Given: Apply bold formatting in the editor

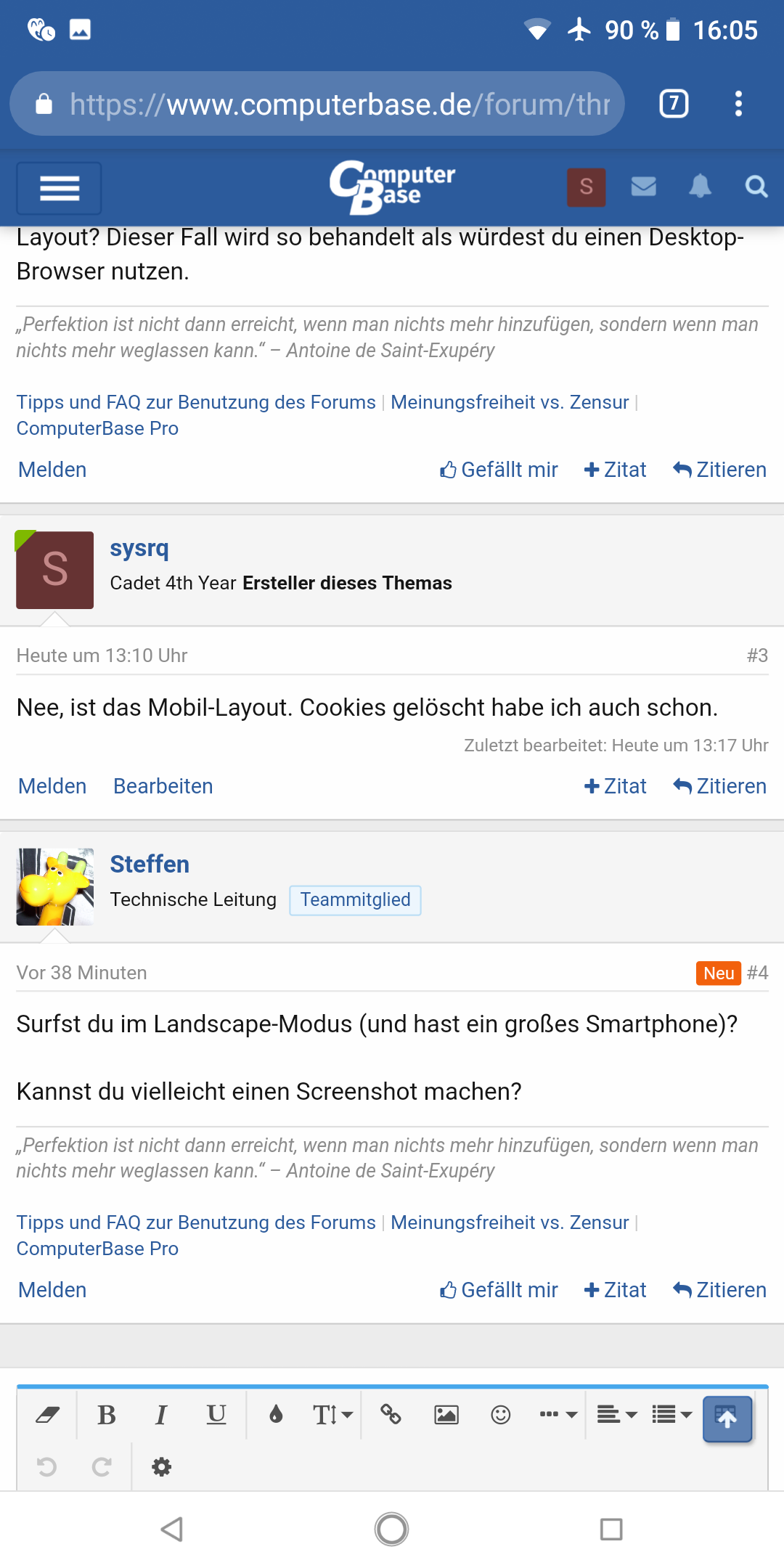Looking at the screenshot, I should click(x=107, y=1415).
